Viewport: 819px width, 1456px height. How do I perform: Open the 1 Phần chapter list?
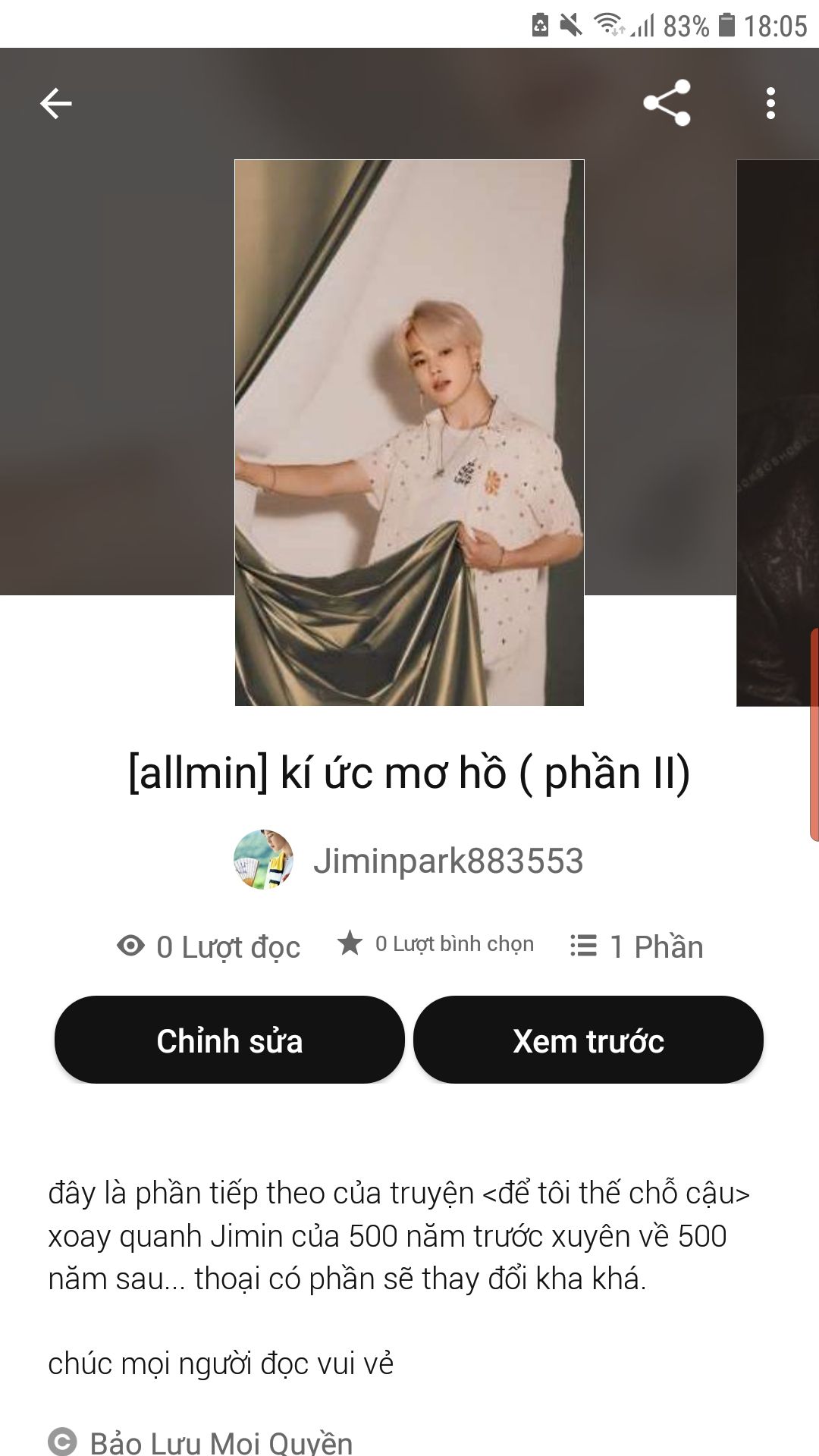[x=637, y=946]
